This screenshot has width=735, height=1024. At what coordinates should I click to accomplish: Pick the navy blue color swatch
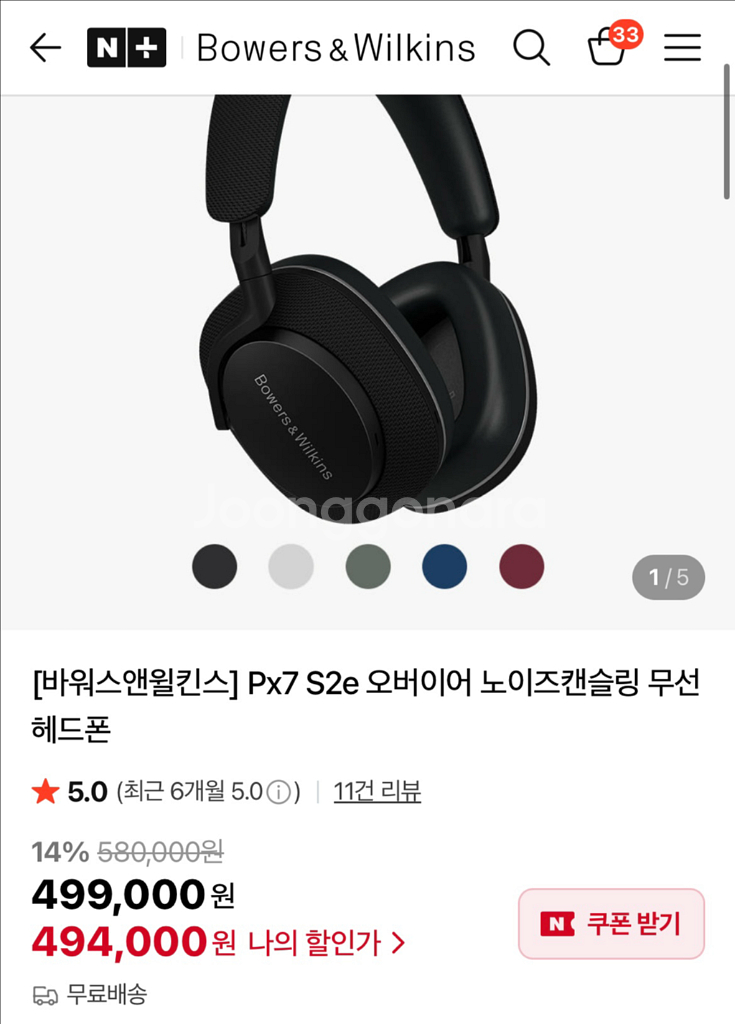[x=444, y=567]
